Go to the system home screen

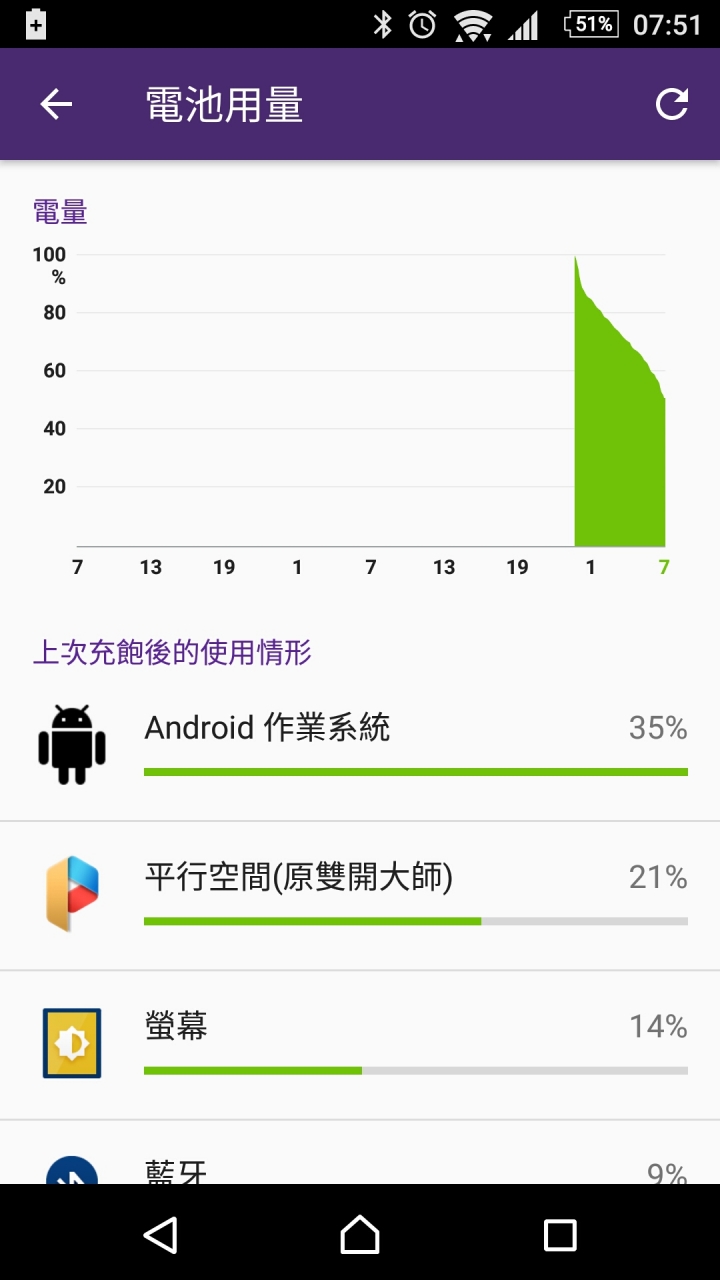tap(360, 1234)
